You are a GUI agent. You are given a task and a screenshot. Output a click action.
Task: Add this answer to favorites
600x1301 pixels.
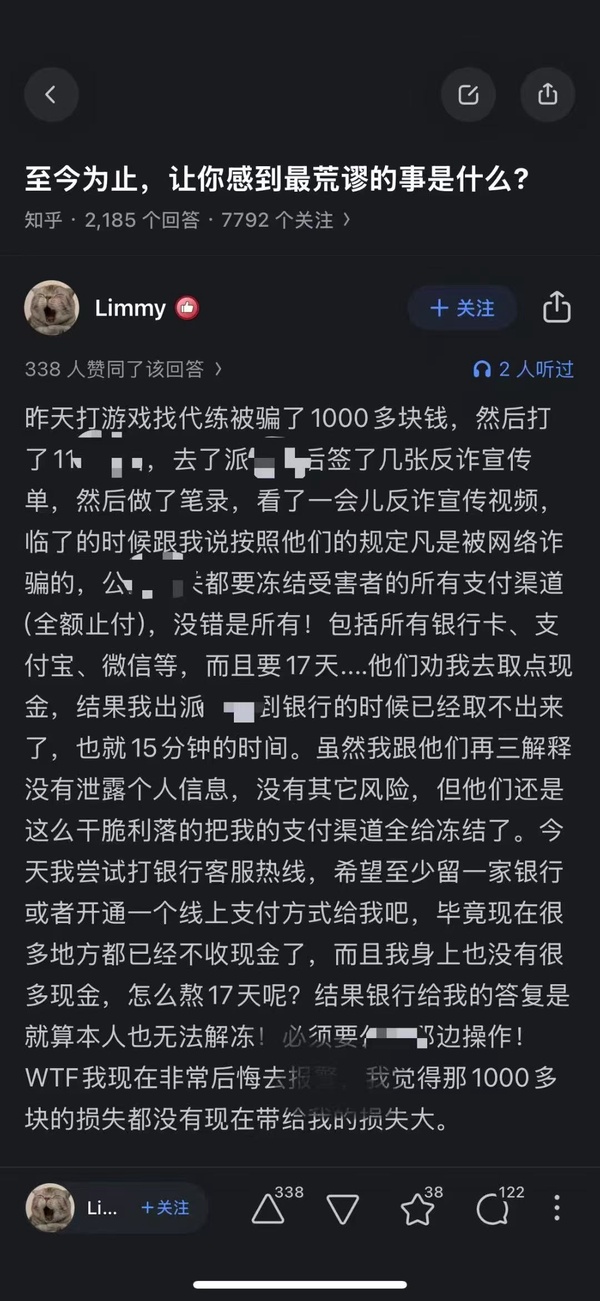click(x=417, y=1209)
